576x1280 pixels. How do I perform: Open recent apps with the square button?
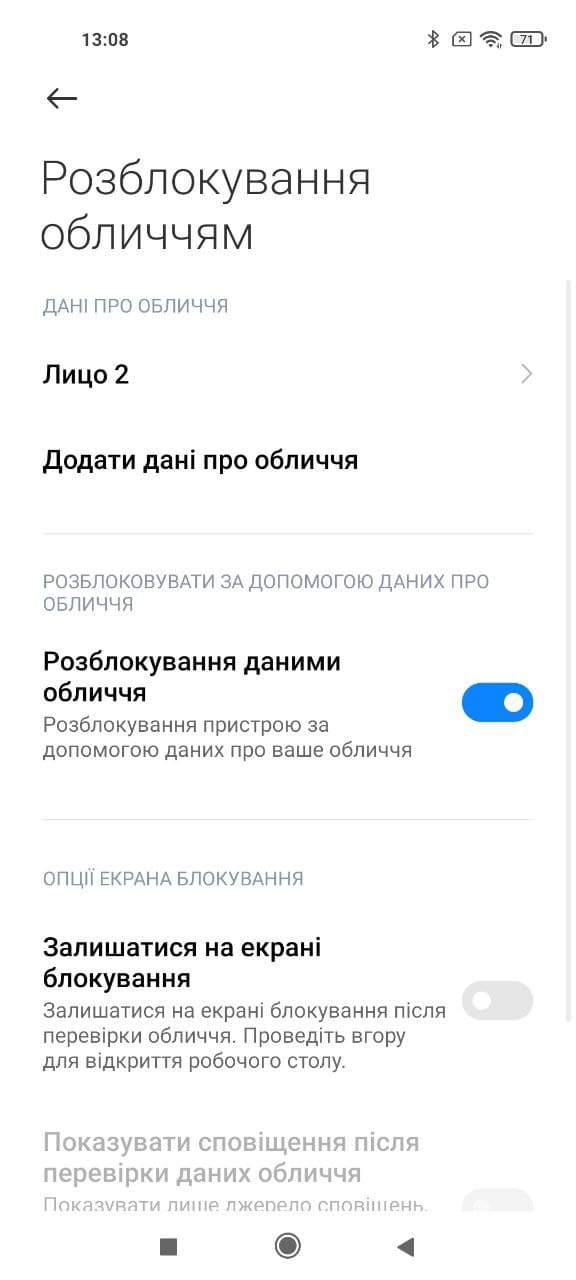(169, 1246)
